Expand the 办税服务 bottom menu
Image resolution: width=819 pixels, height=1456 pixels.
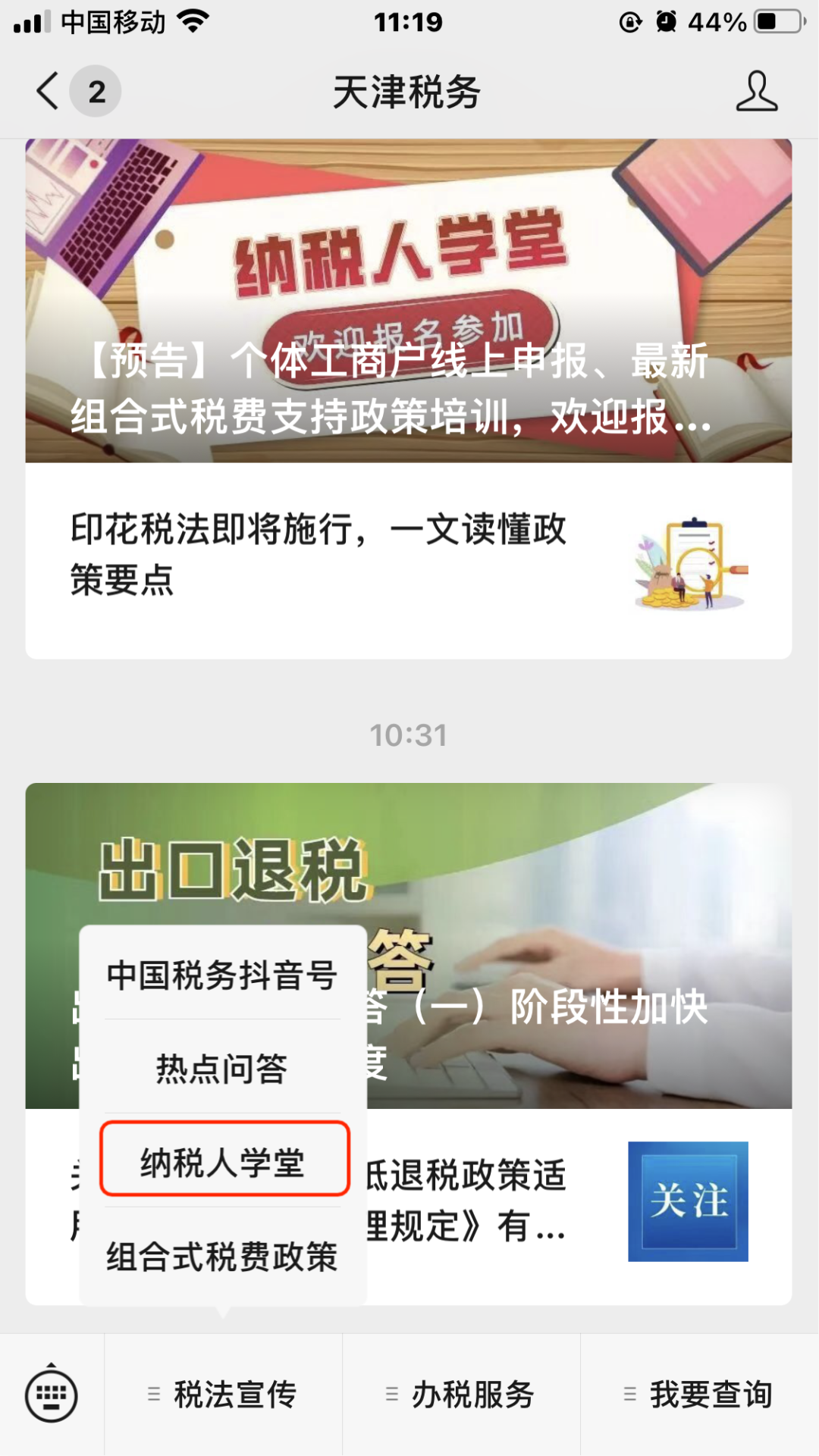pyautogui.click(x=461, y=1394)
